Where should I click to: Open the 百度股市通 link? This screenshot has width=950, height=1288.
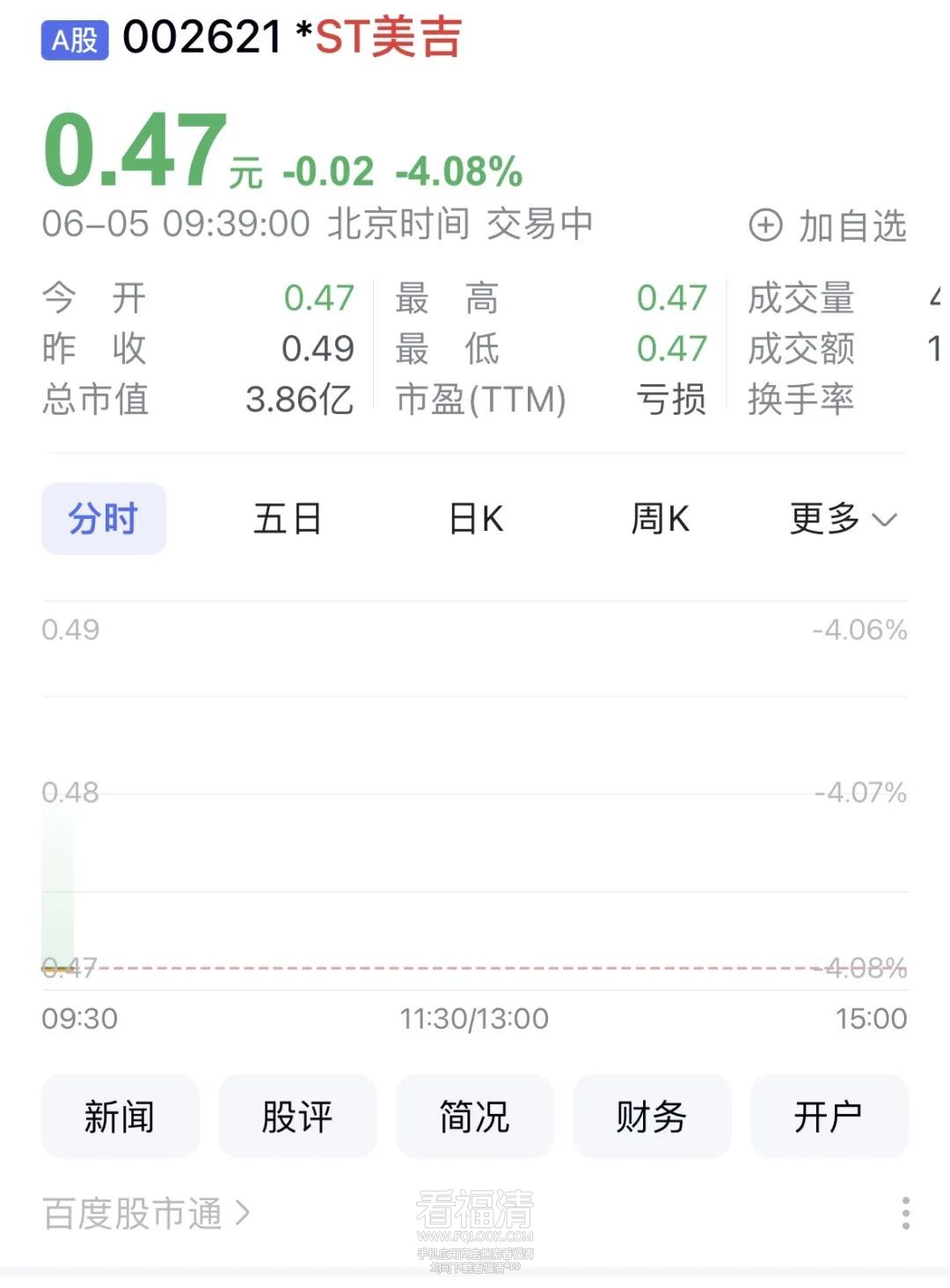[x=146, y=1214]
